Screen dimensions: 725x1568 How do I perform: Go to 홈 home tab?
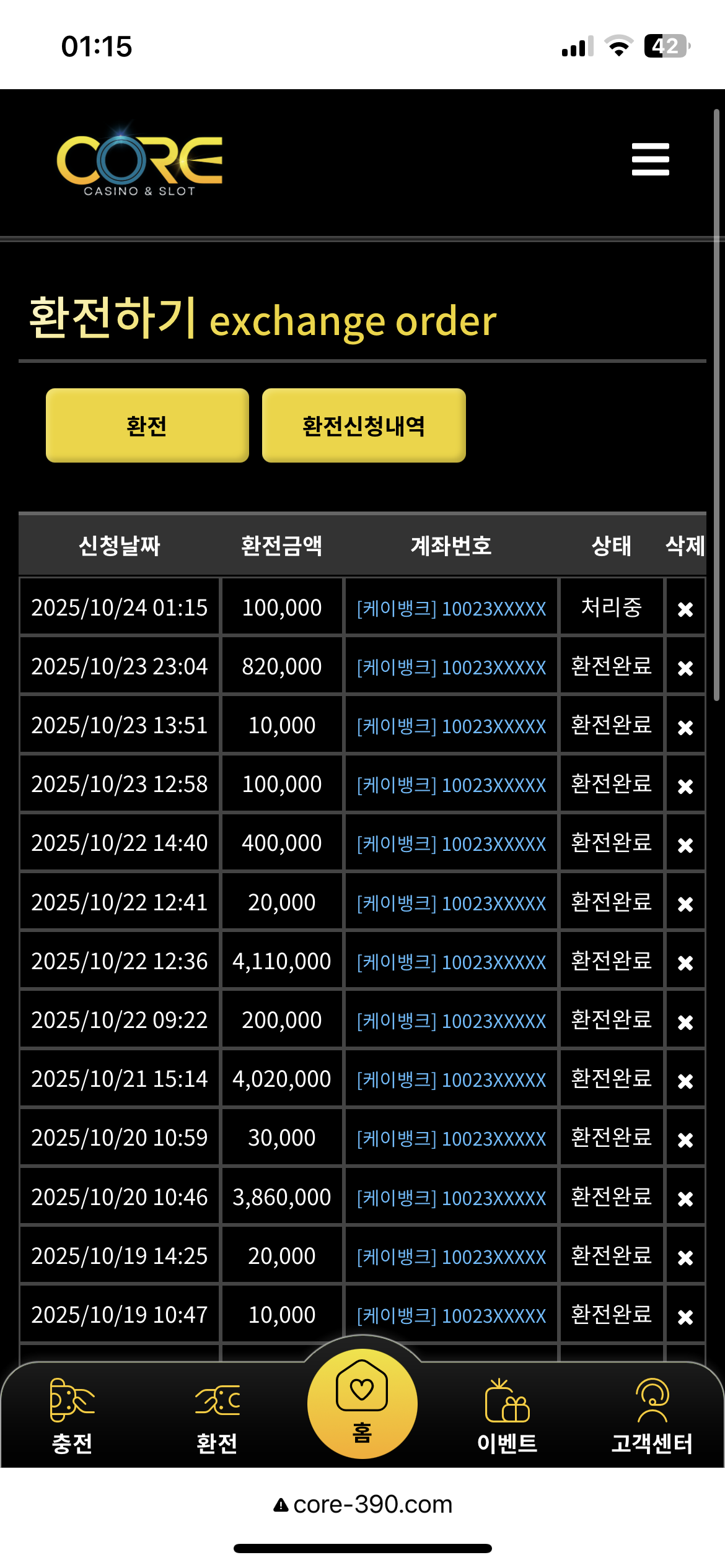(x=362, y=1403)
